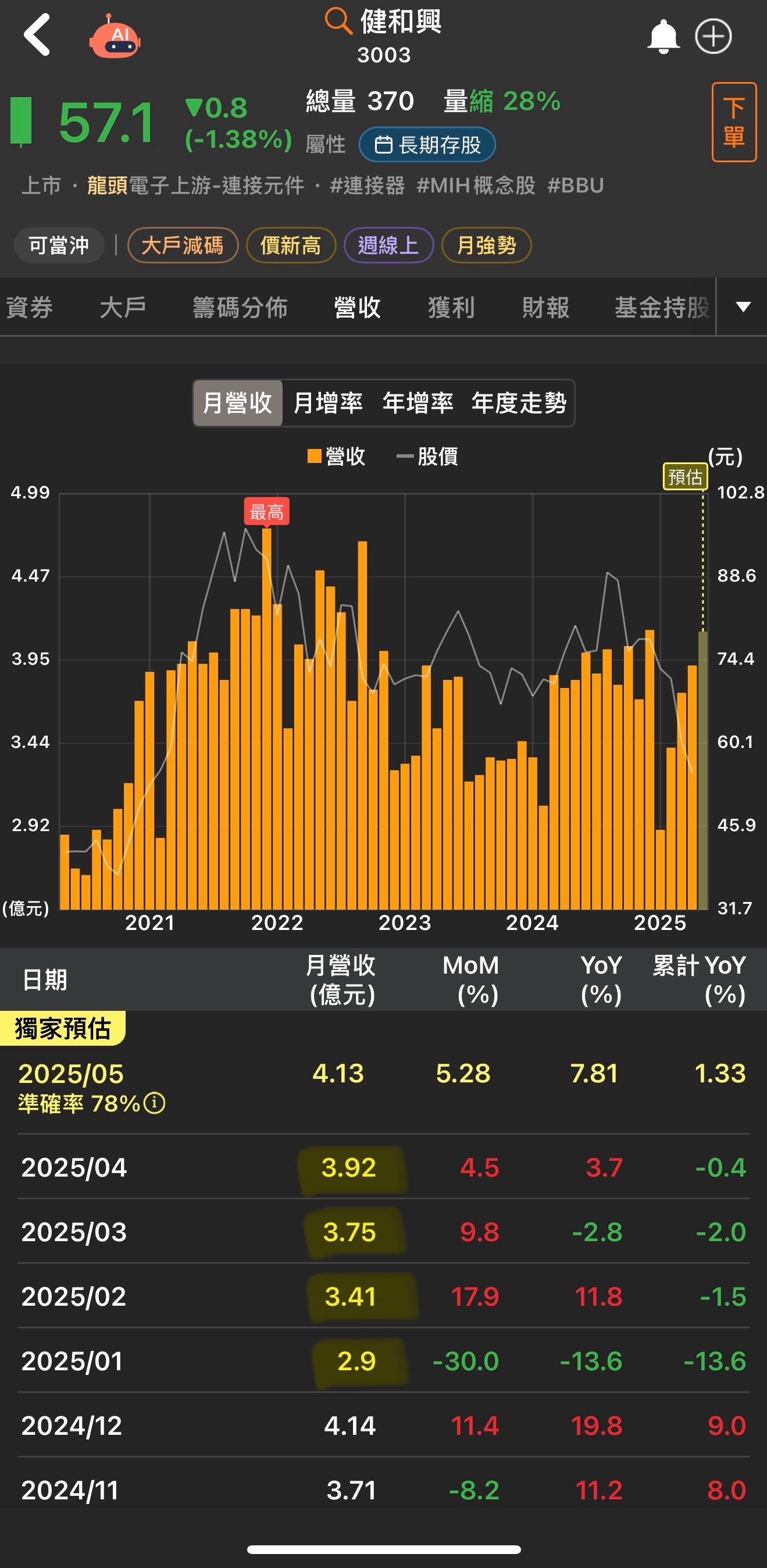
Task: Open the AI robot assistant
Action: (115, 37)
